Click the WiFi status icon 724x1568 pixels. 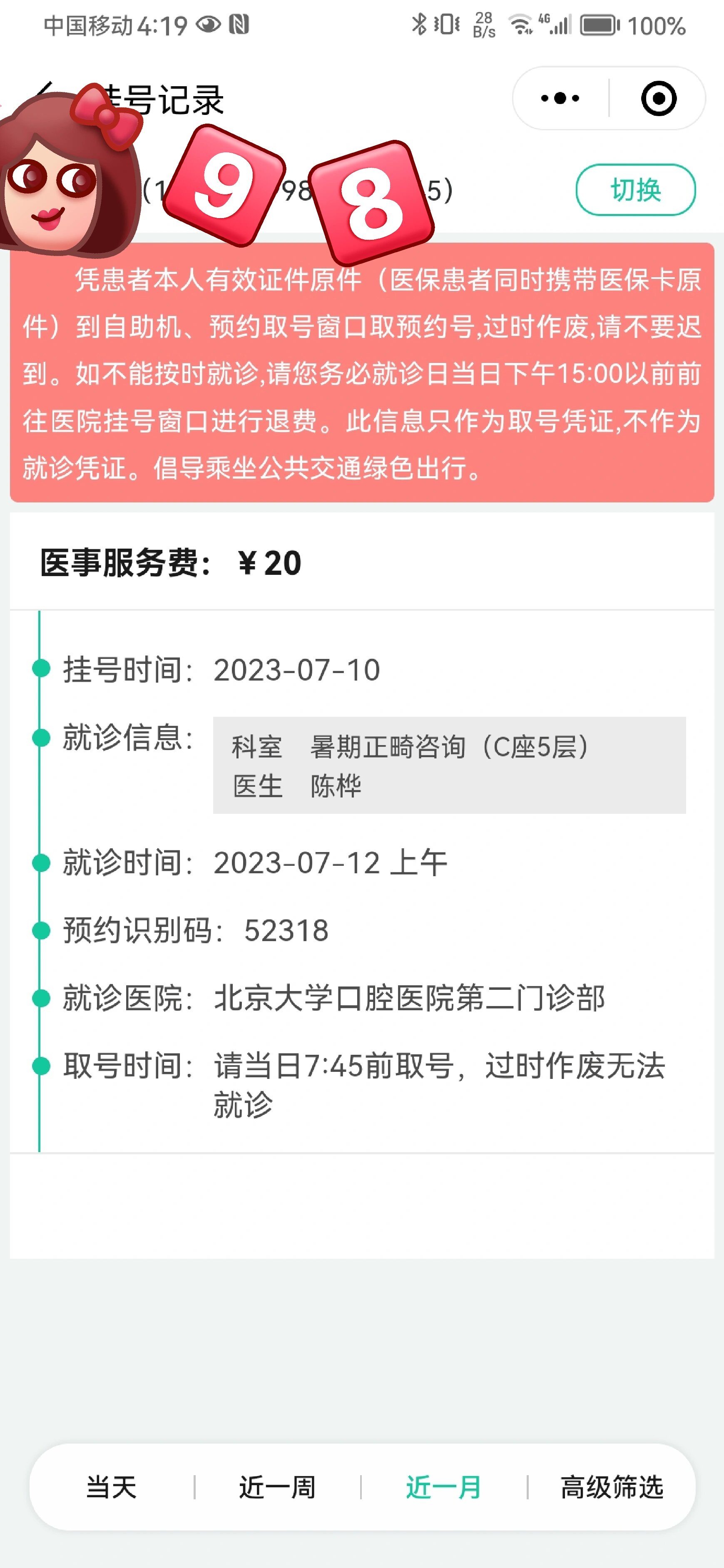click(x=520, y=24)
